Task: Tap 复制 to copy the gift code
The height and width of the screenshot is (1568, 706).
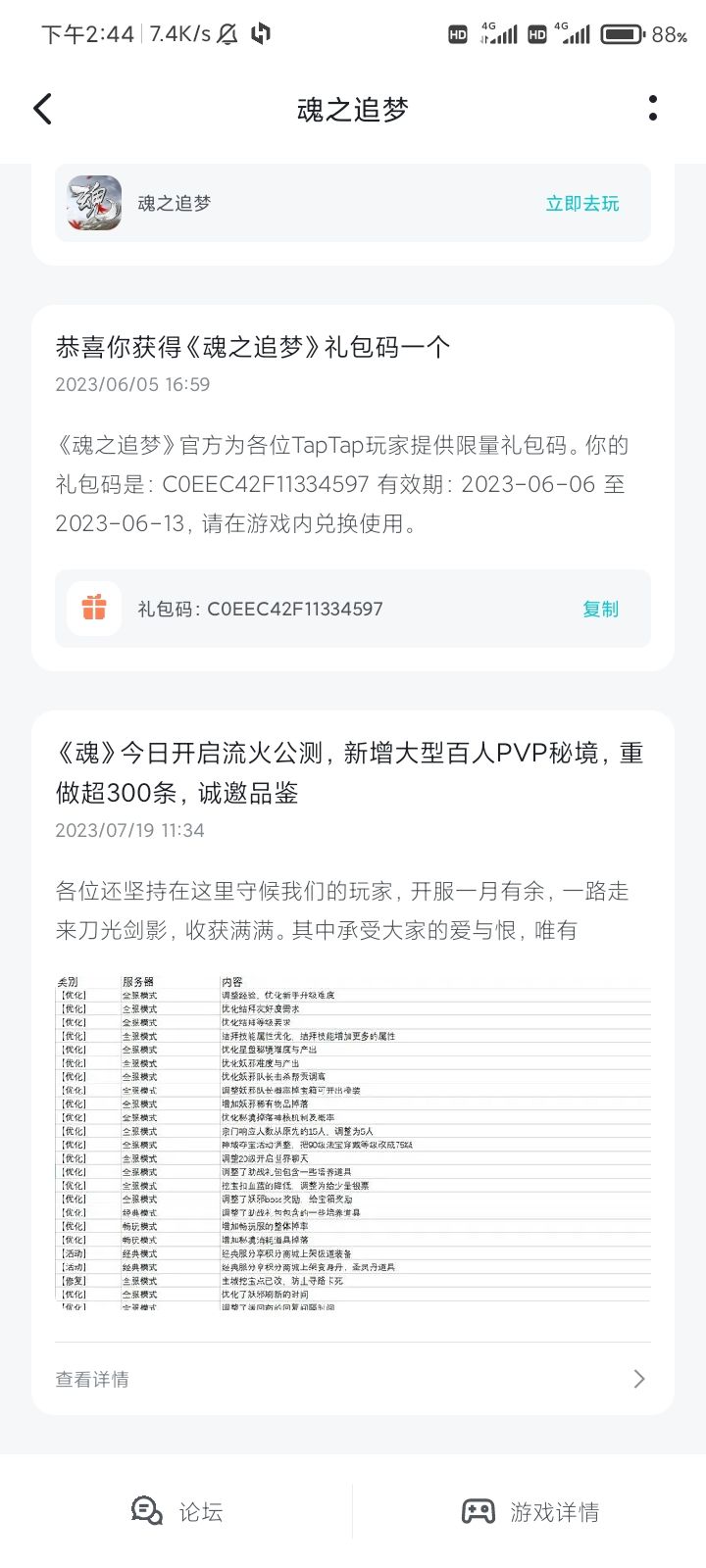Action: coord(600,609)
